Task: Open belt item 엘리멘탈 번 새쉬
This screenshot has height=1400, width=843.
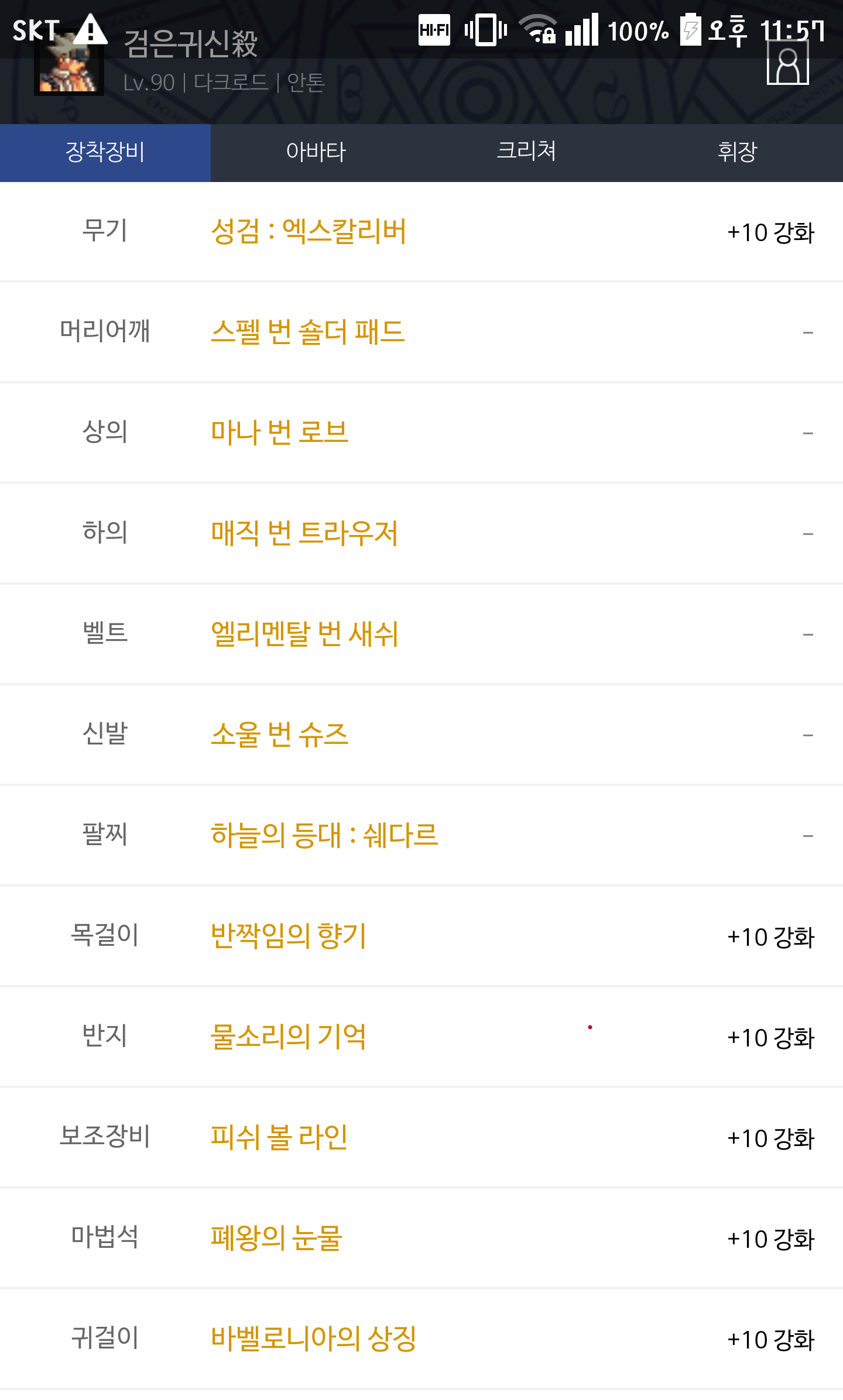Action: [x=304, y=634]
